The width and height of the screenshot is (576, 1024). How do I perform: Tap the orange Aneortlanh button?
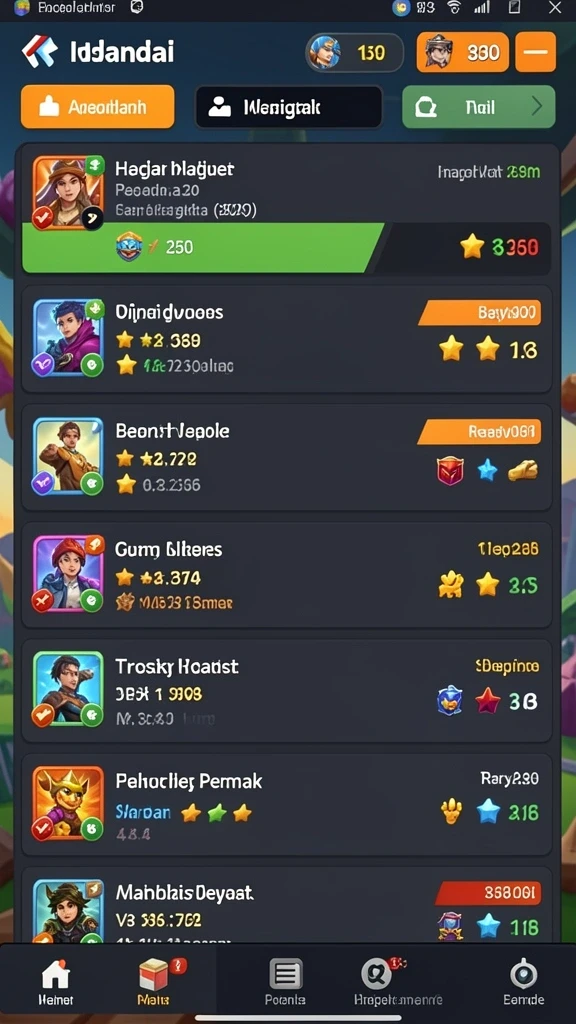[x=98, y=106]
